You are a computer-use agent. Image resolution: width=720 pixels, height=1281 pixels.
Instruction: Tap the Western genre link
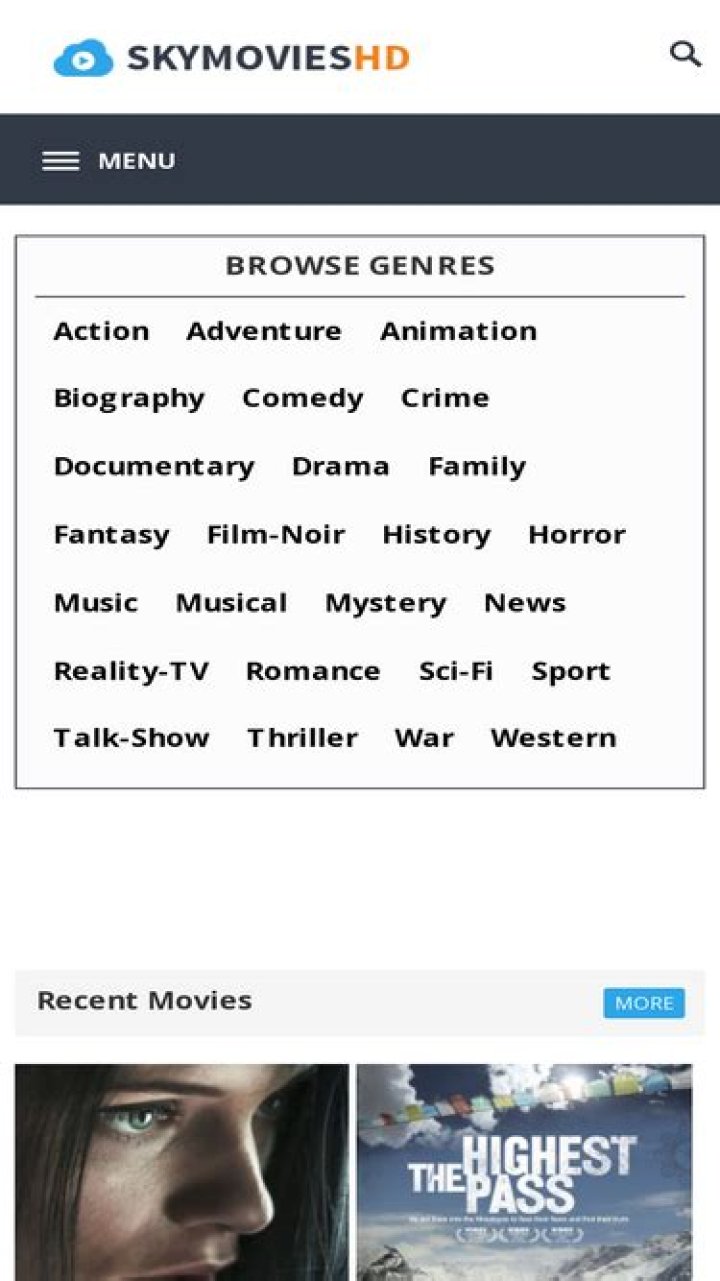(x=553, y=738)
